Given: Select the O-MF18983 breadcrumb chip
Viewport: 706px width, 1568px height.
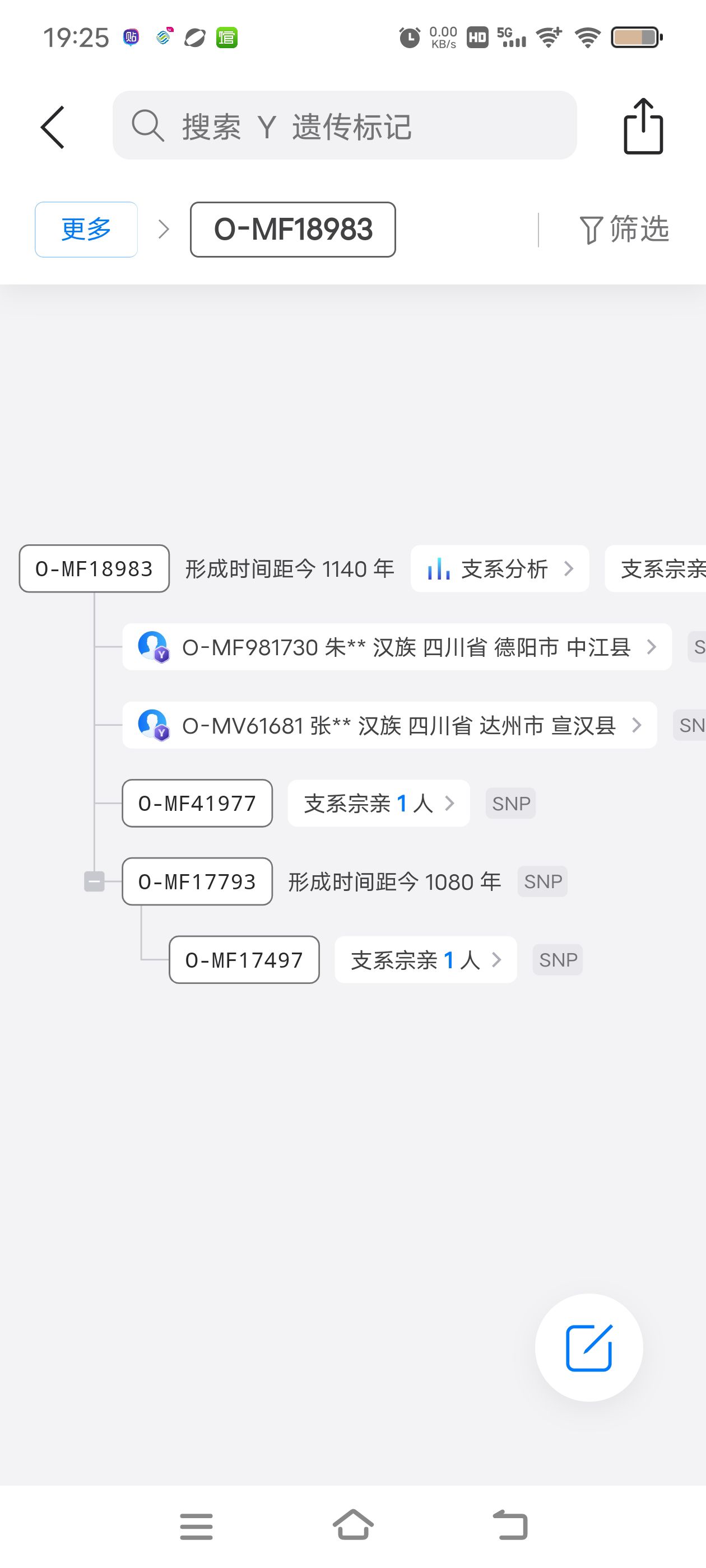Looking at the screenshot, I should [x=293, y=230].
